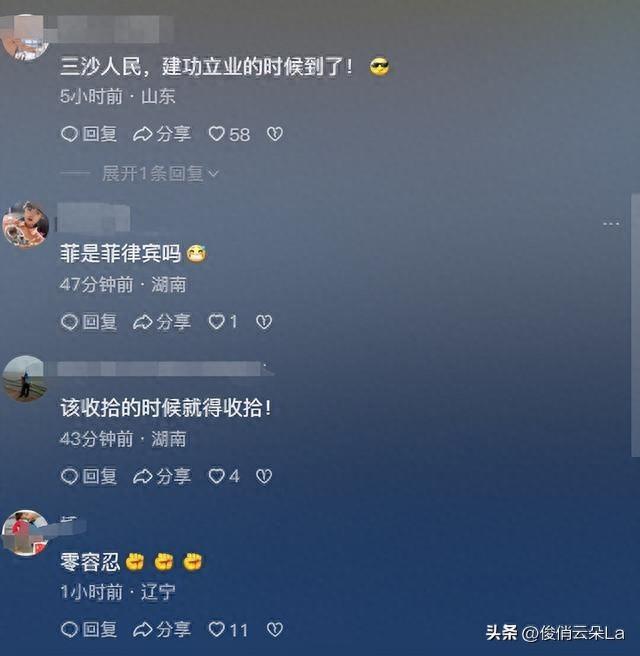640x656 pixels.
Task: Share the 三沙人民 comment
Action: pyautogui.click(x=162, y=134)
